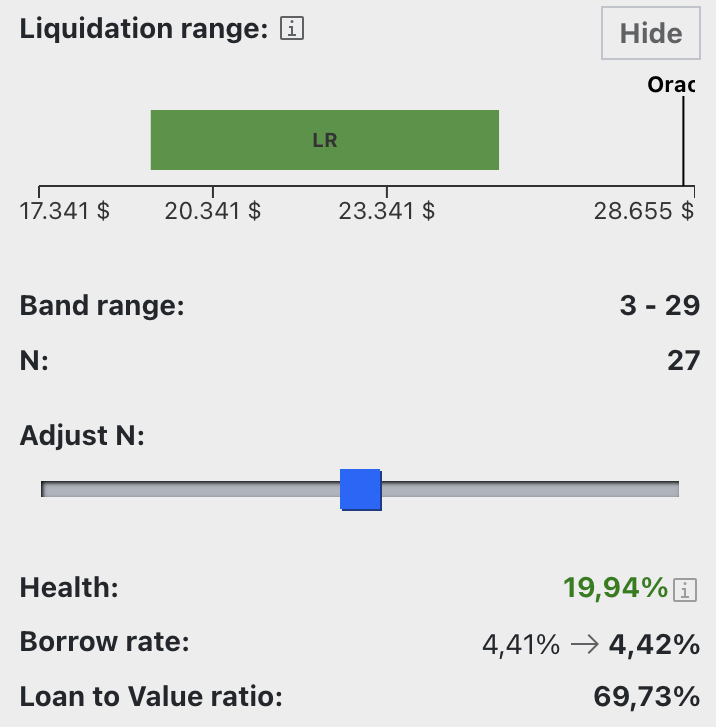Open info icon beside Liquidation range
This screenshot has height=727, width=716.
pos(291,30)
